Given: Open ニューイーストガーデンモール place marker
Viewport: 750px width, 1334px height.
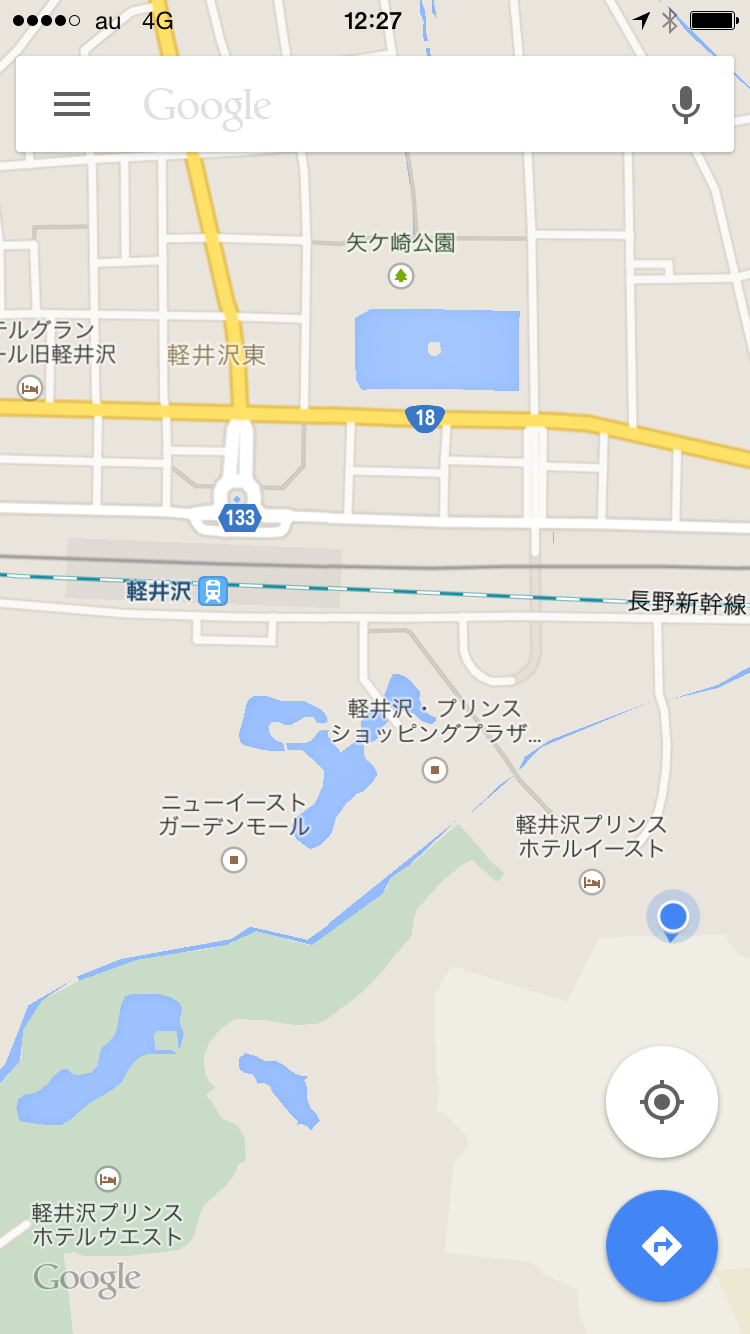Looking at the screenshot, I should 234,859.
